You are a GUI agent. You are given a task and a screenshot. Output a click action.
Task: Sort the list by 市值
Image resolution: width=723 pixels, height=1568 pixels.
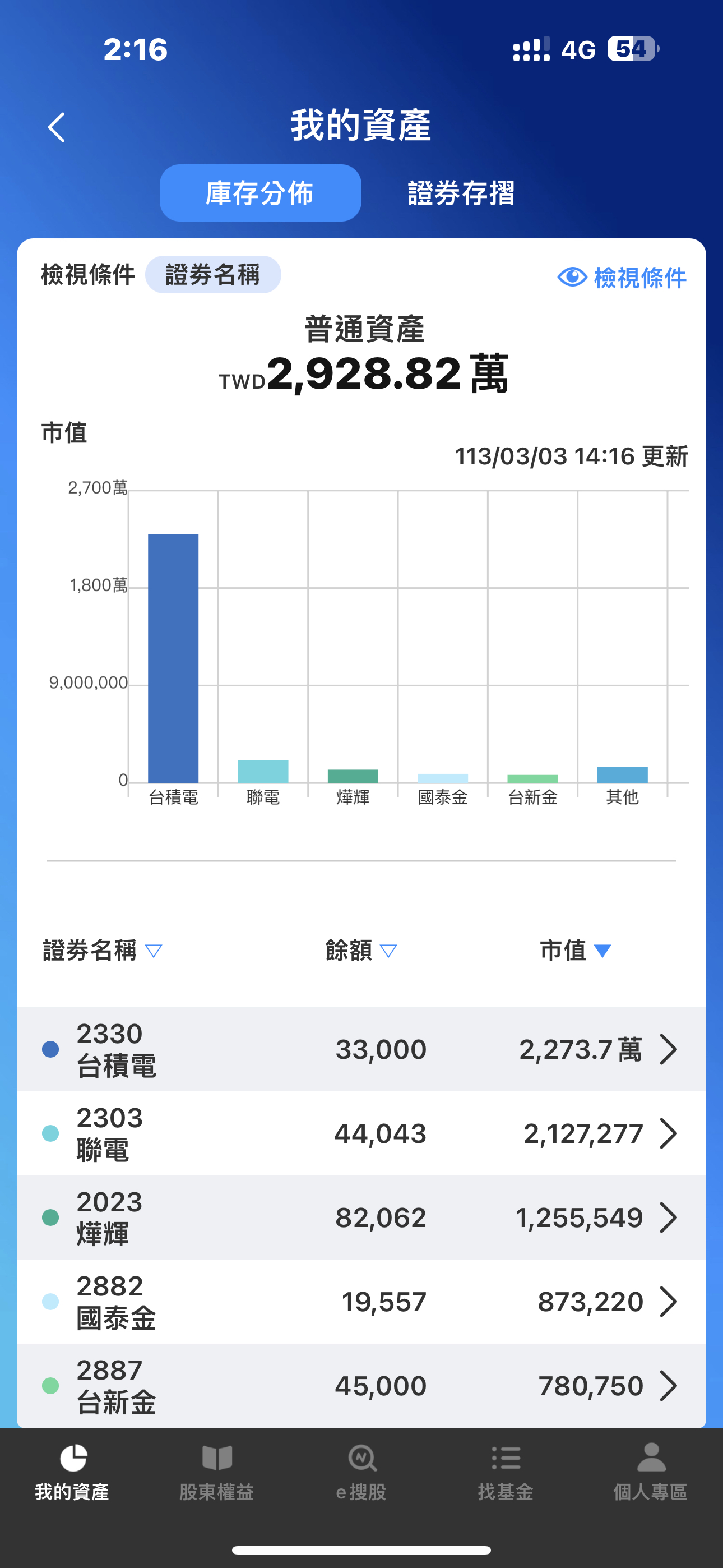pos(575,950)
